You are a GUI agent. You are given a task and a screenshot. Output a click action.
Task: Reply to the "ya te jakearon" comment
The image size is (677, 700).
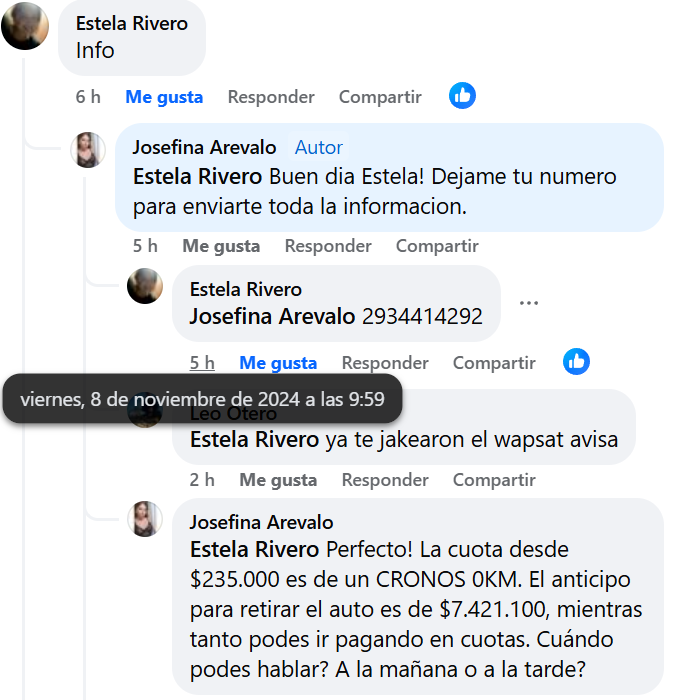385,480
